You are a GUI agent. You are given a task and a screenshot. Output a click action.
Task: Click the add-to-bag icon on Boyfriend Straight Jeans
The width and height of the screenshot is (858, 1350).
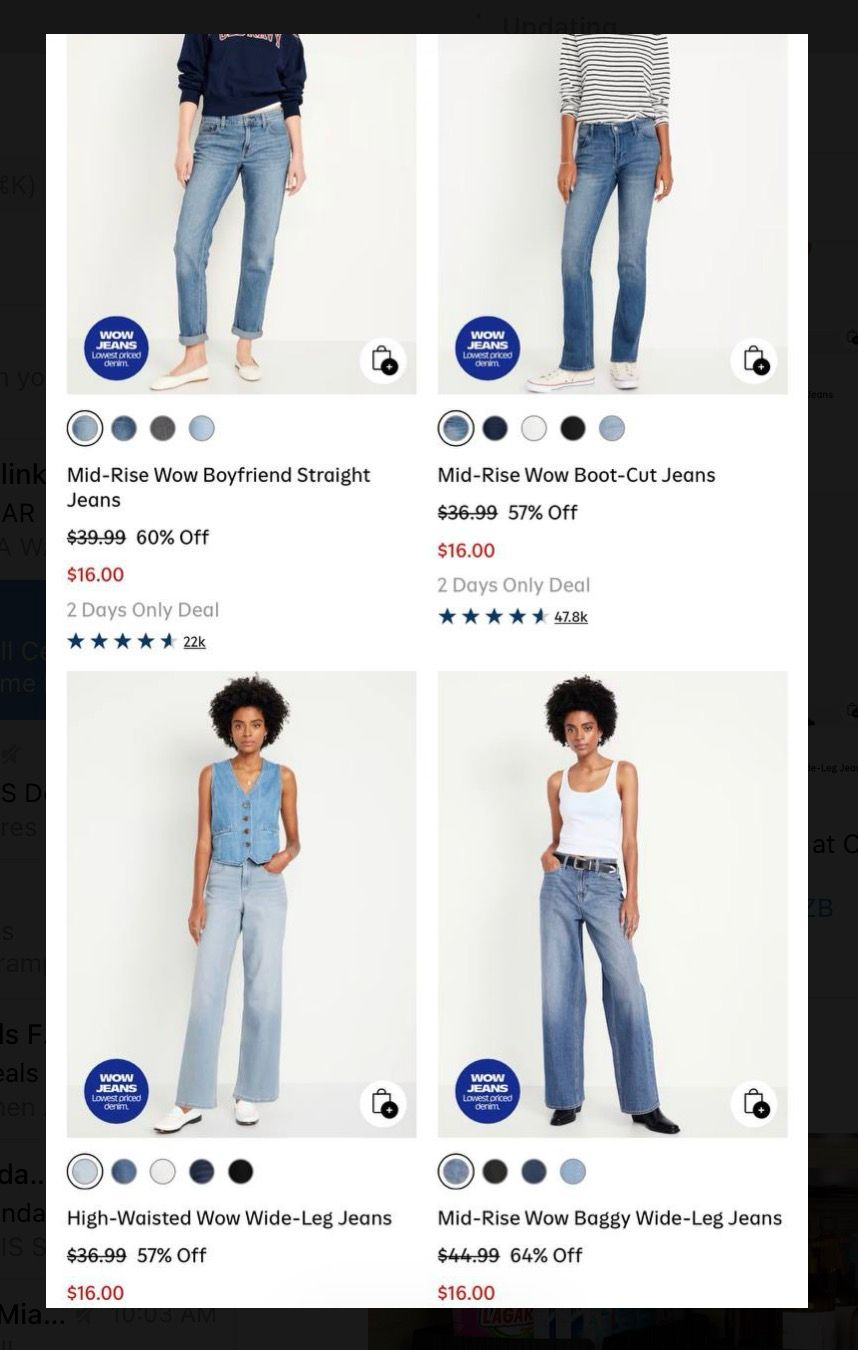385,364
